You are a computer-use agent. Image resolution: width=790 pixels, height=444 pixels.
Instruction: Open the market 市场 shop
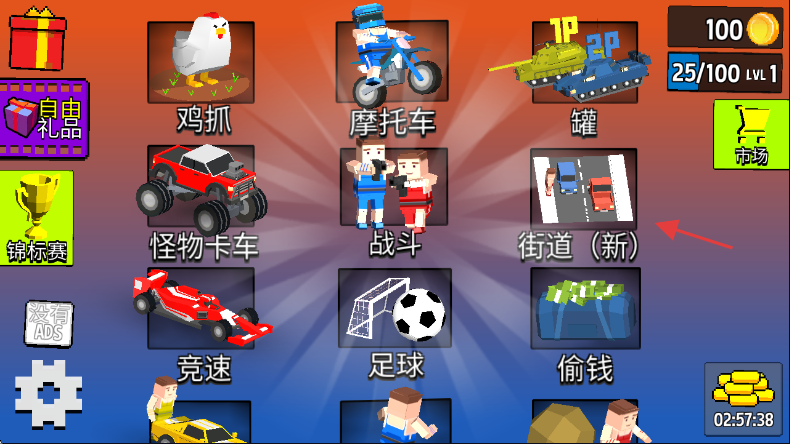coord(751,134)
